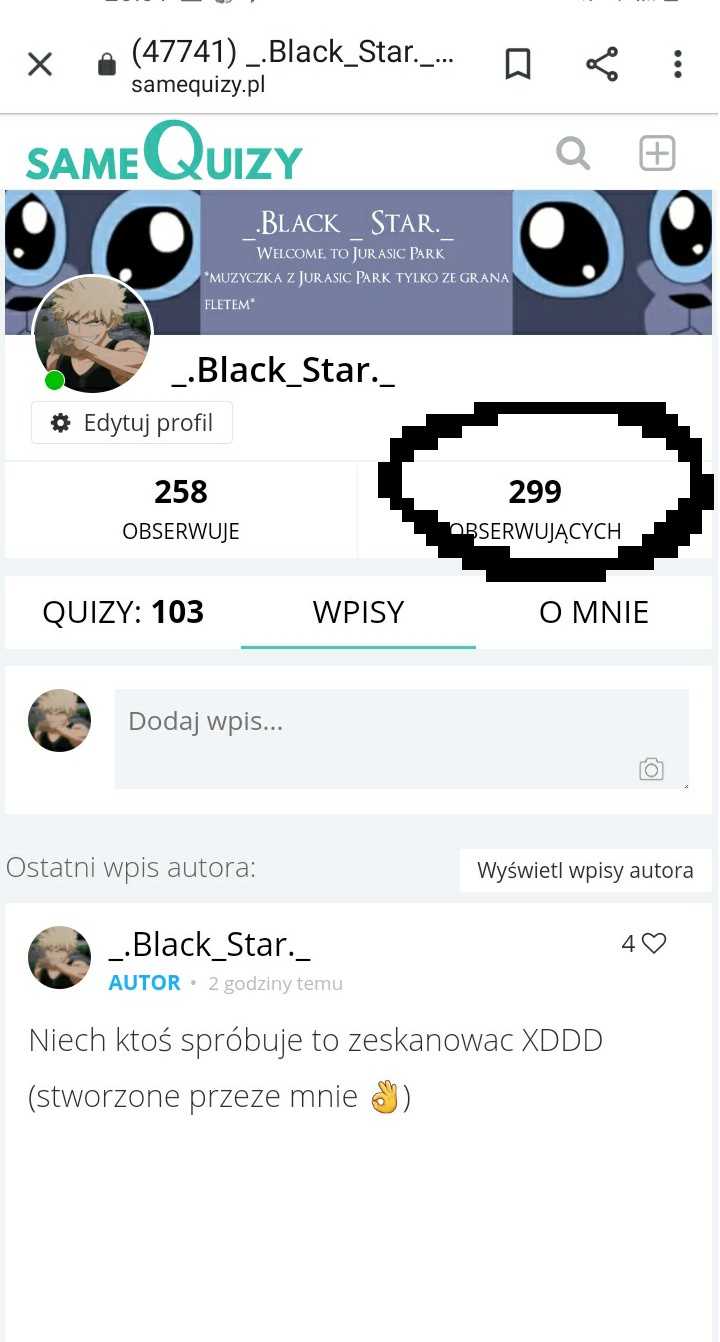Viewport: 720px width, 1342px height.
Task: Tap the large profile avatar picture
Action: tap(93, 335)
